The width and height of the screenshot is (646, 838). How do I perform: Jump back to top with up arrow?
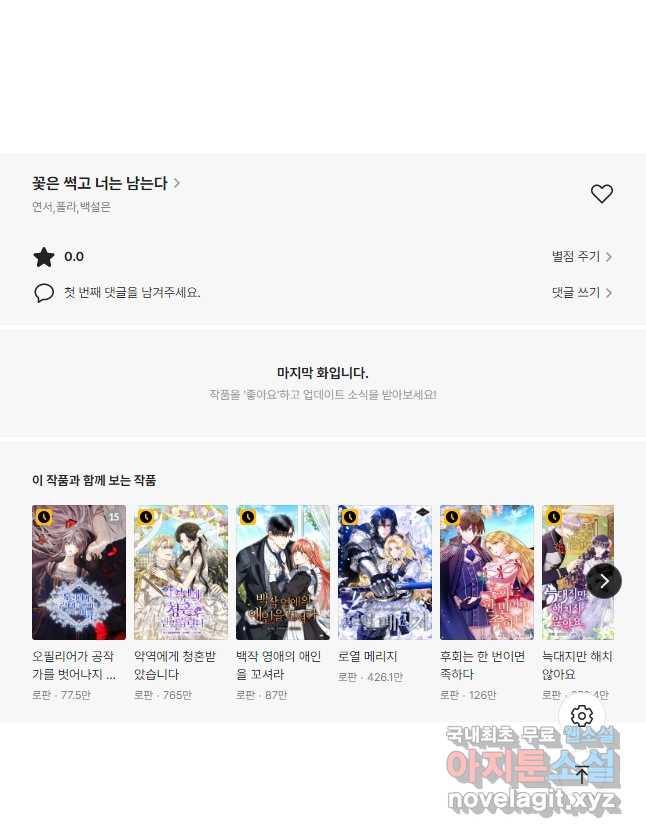pos(582,774)
